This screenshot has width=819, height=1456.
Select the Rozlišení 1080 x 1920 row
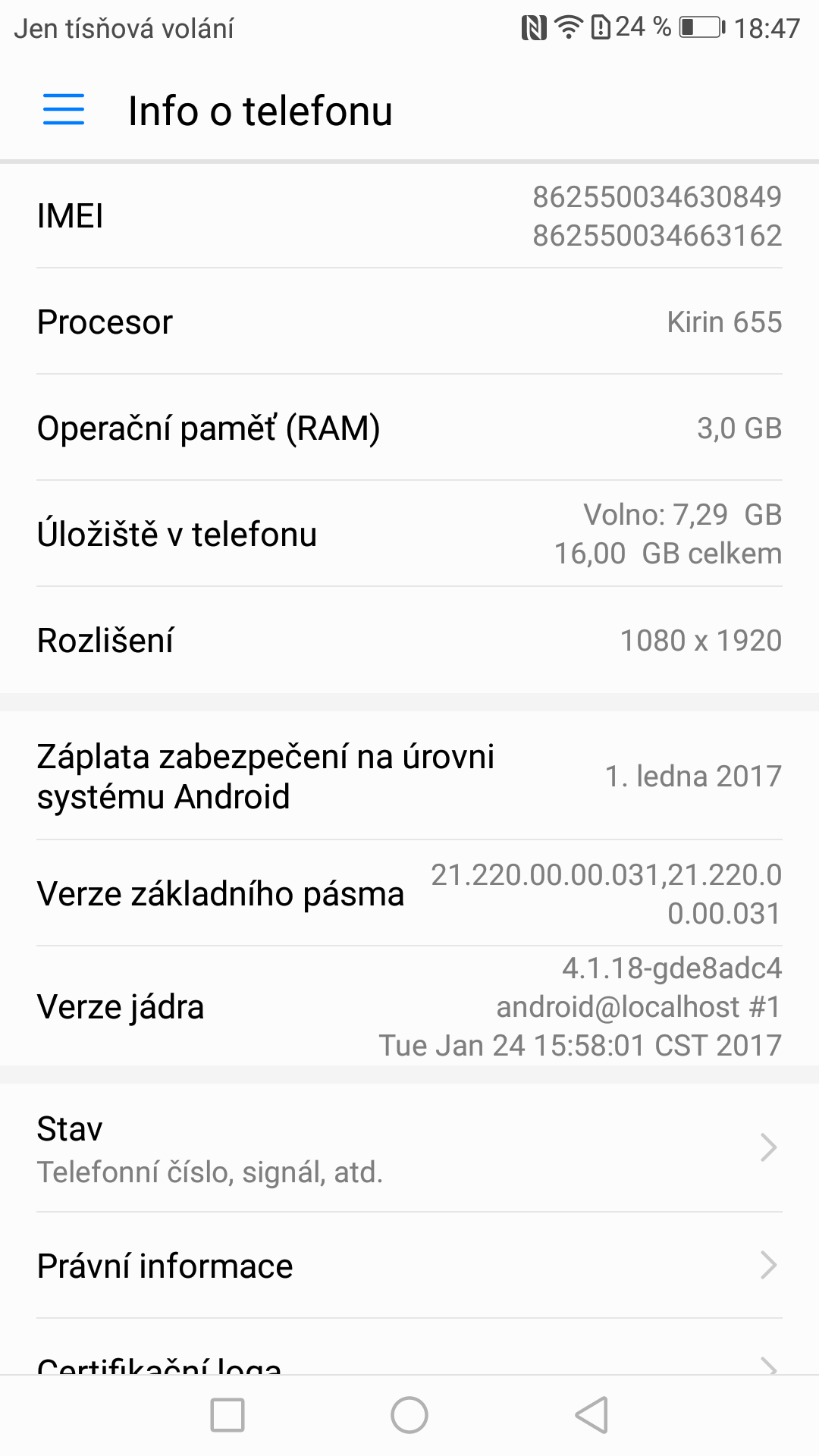click(409, 640)
